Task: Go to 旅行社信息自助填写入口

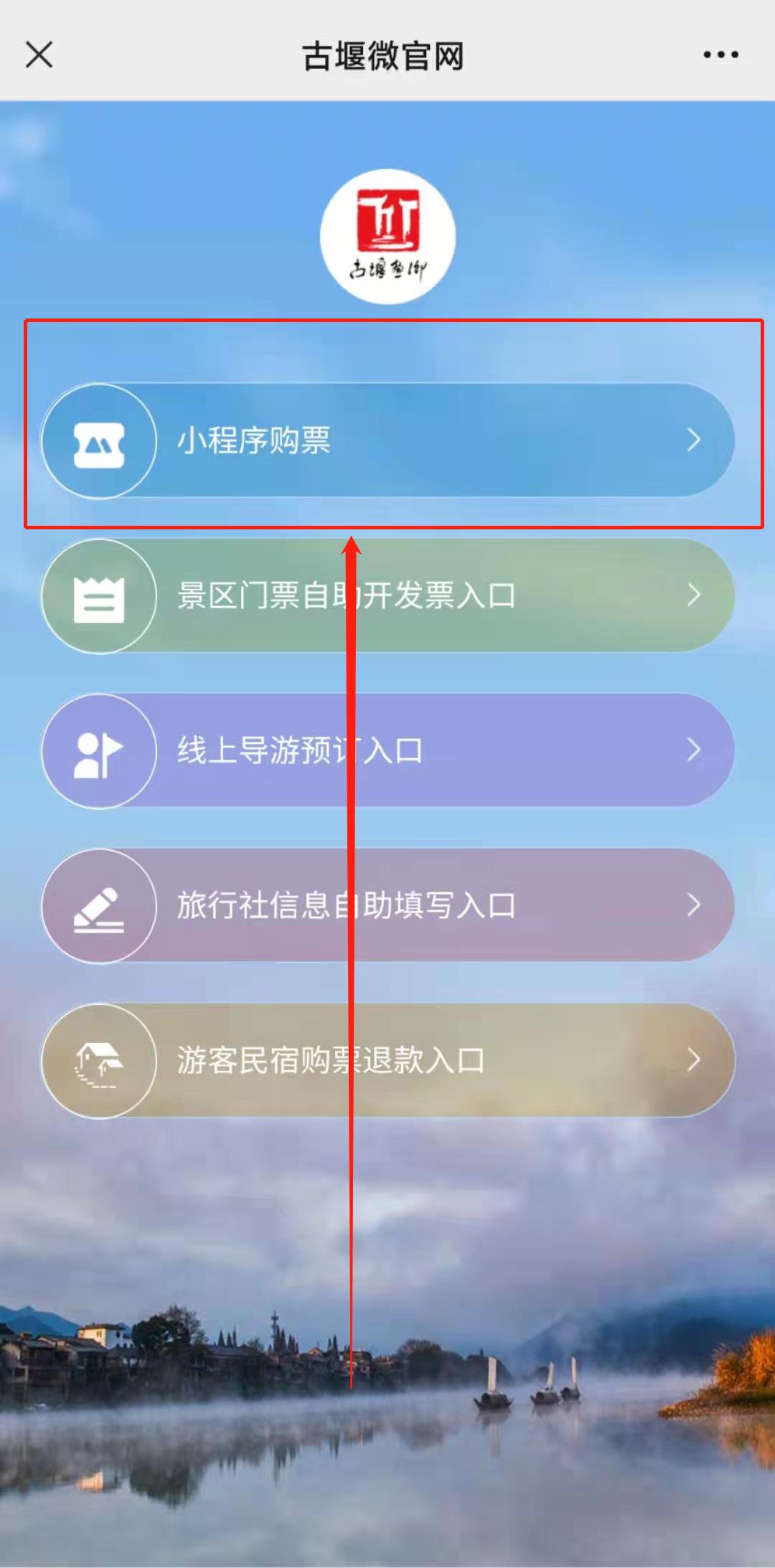Action: click(387, 905)
